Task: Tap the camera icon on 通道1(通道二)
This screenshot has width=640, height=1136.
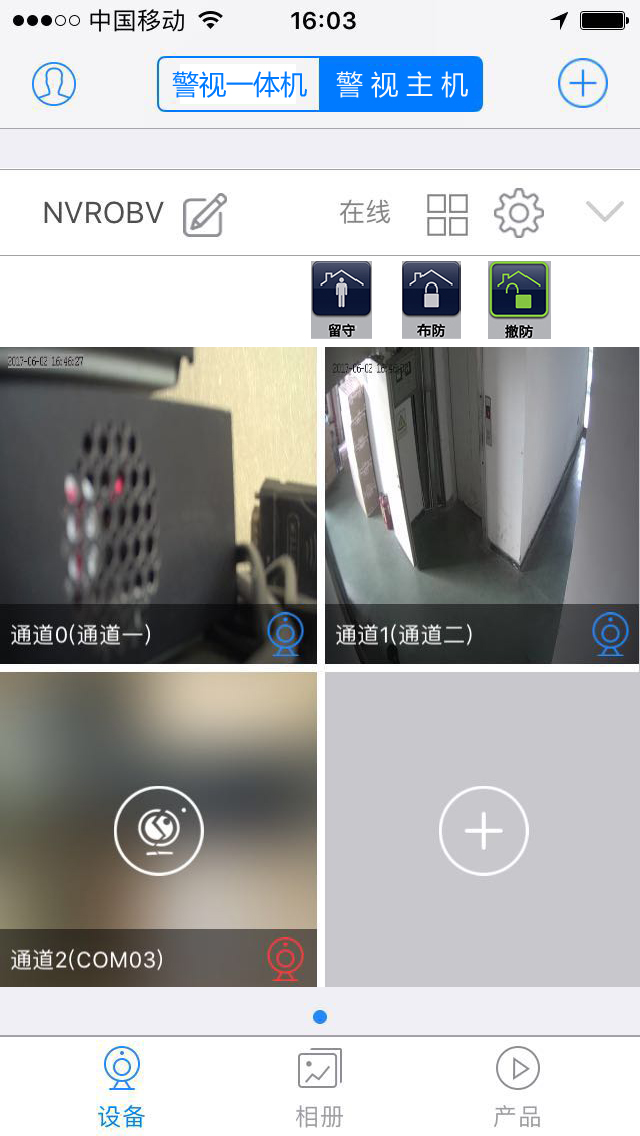Action: [610, 635]
